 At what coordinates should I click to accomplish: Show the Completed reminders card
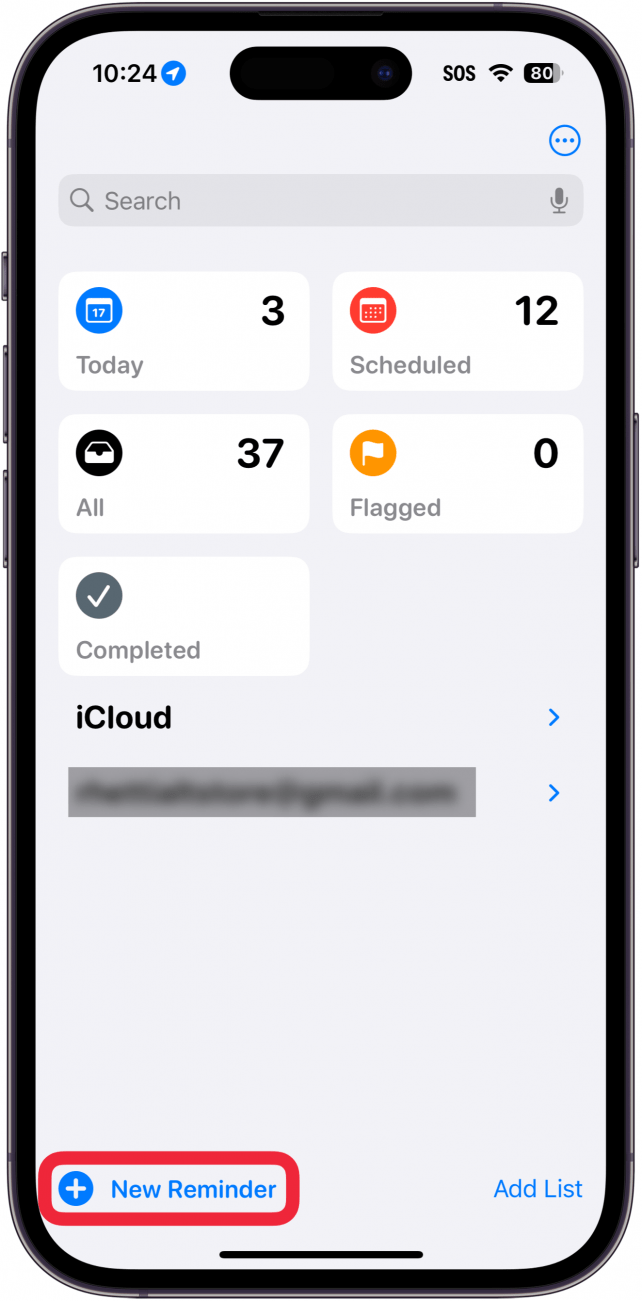click(184, 616)
